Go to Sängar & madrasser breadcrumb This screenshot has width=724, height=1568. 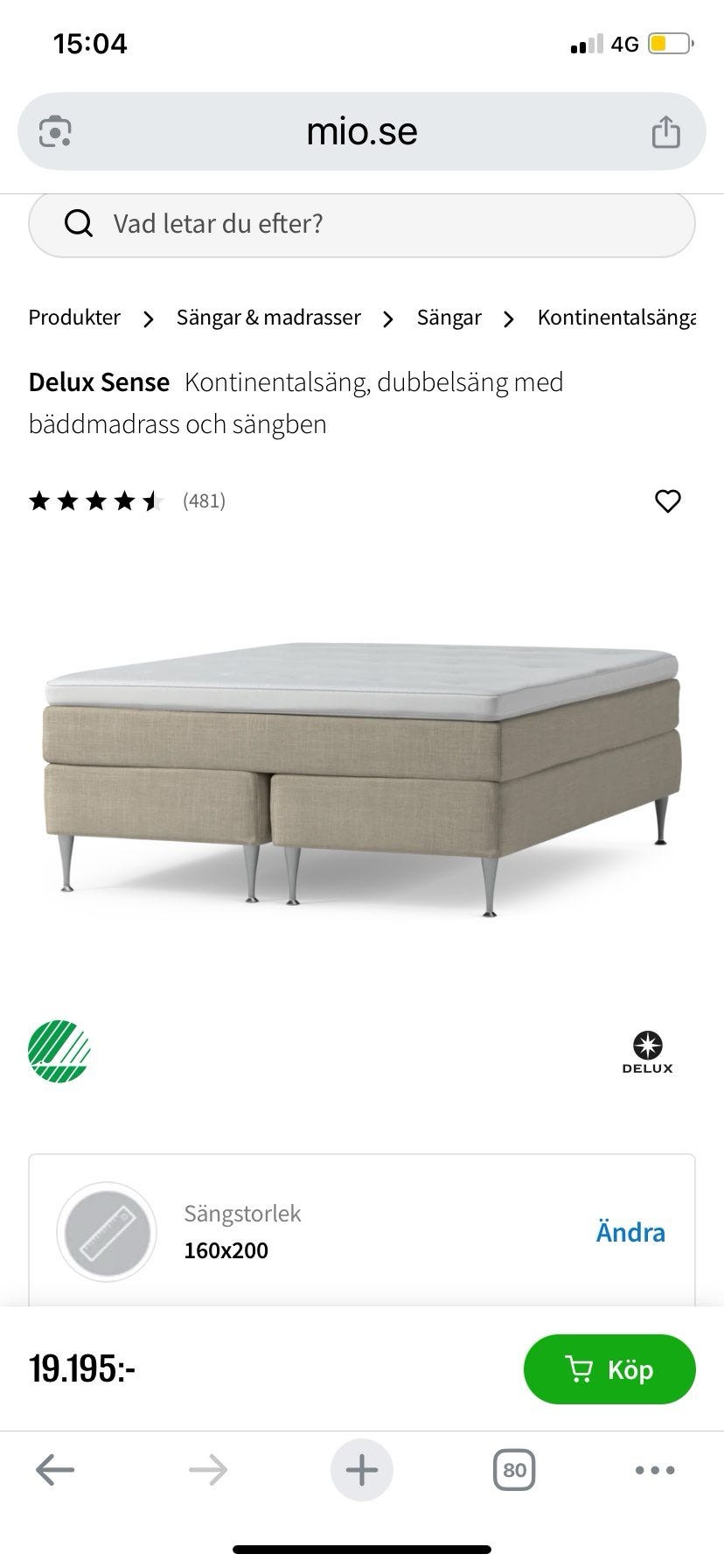pyautogui.click(x=268, y=318)
